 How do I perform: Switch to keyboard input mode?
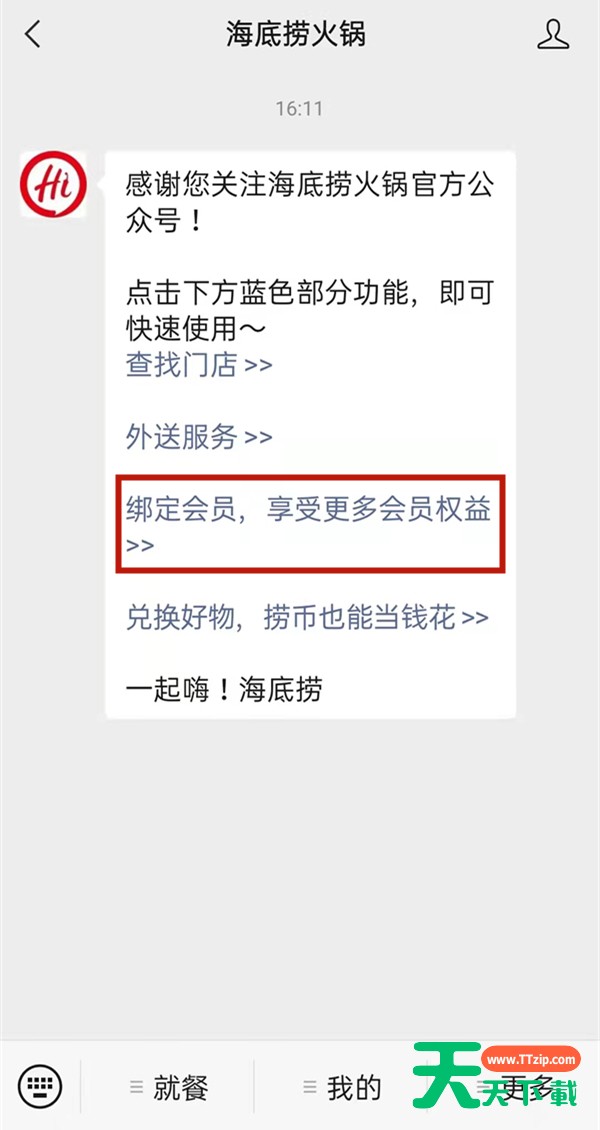click(40, 1086)
